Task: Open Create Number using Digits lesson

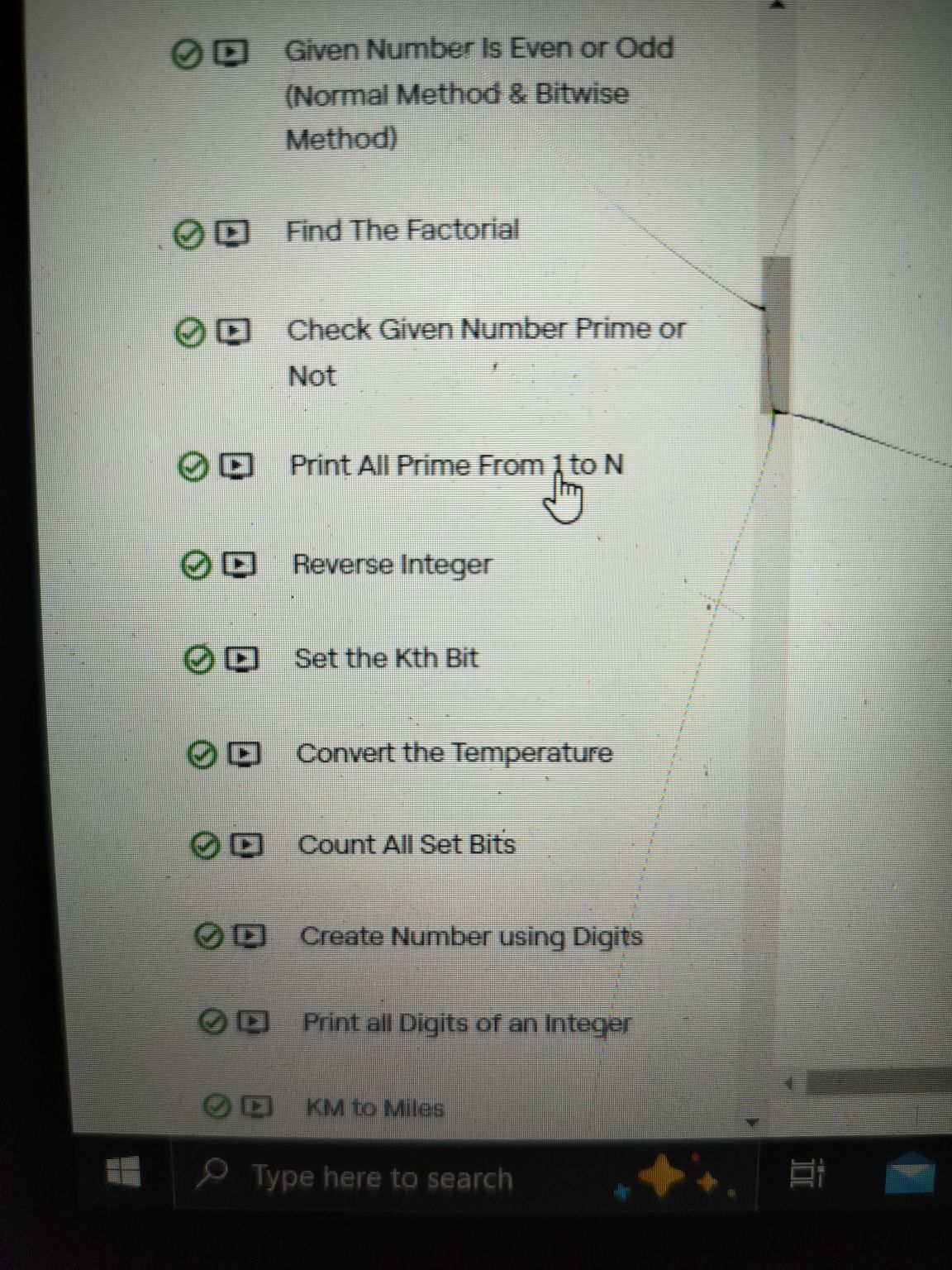Action: pos(471,937)
